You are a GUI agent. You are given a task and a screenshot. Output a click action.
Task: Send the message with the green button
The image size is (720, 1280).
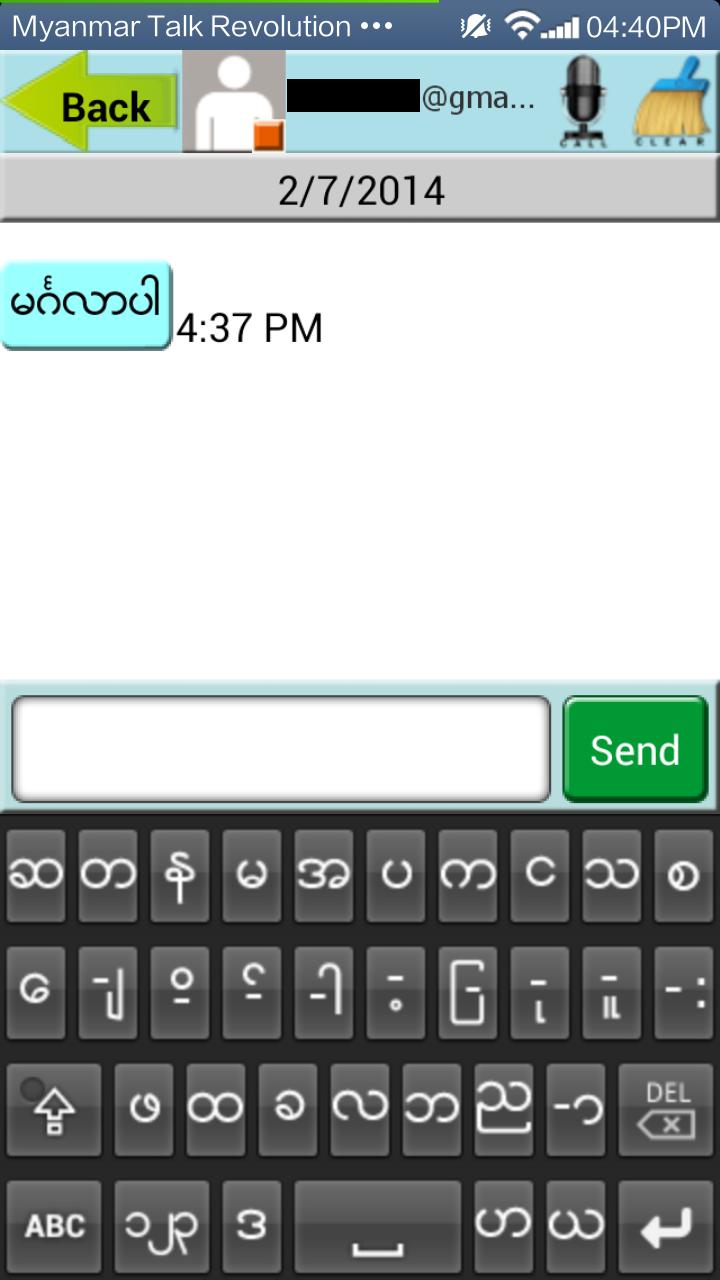point(635,749)
